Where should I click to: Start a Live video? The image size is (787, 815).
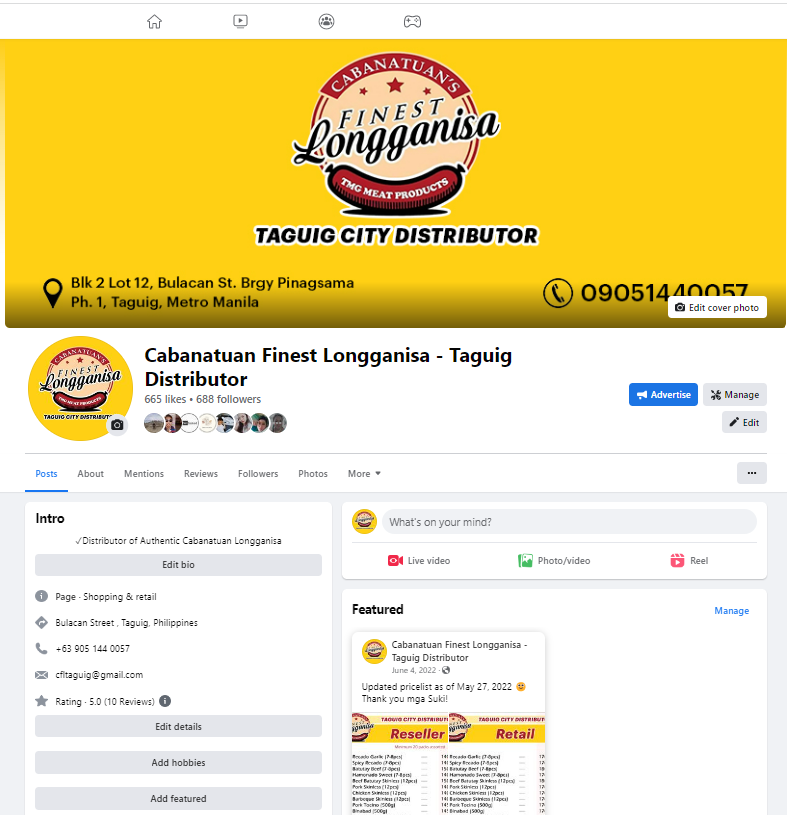coord(419,561)
